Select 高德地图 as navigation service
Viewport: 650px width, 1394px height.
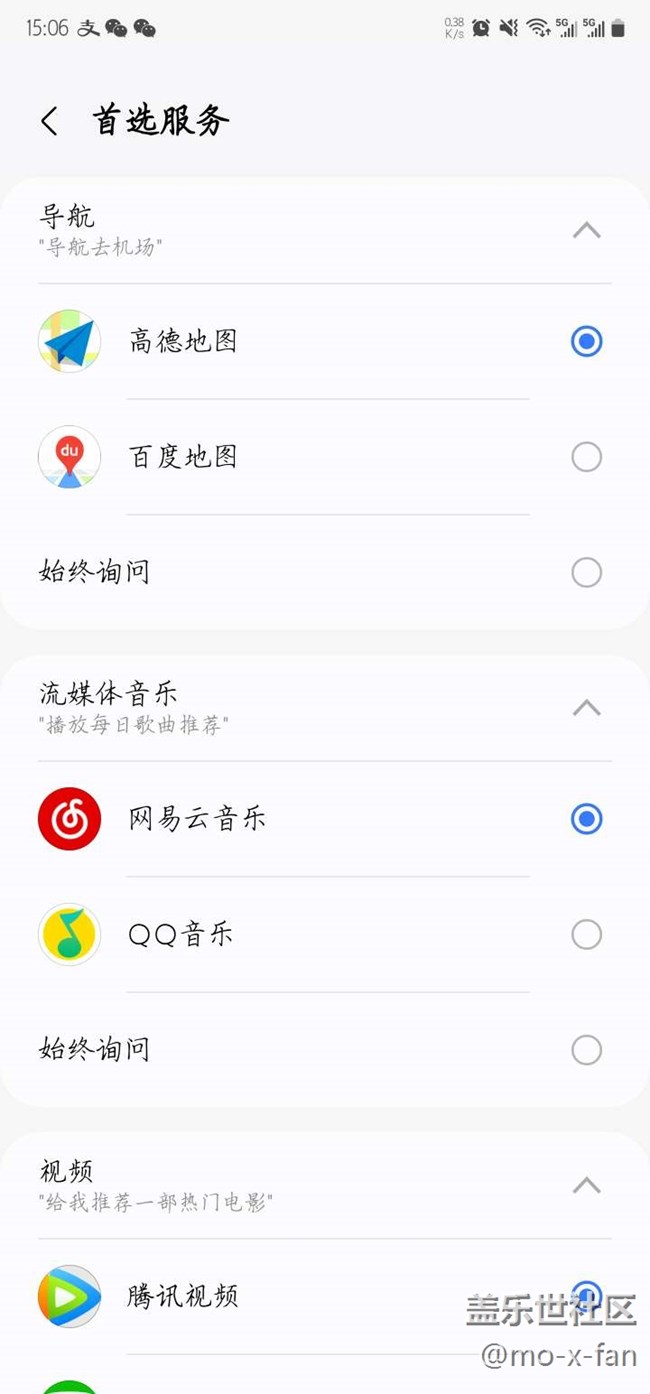point(325,341)
